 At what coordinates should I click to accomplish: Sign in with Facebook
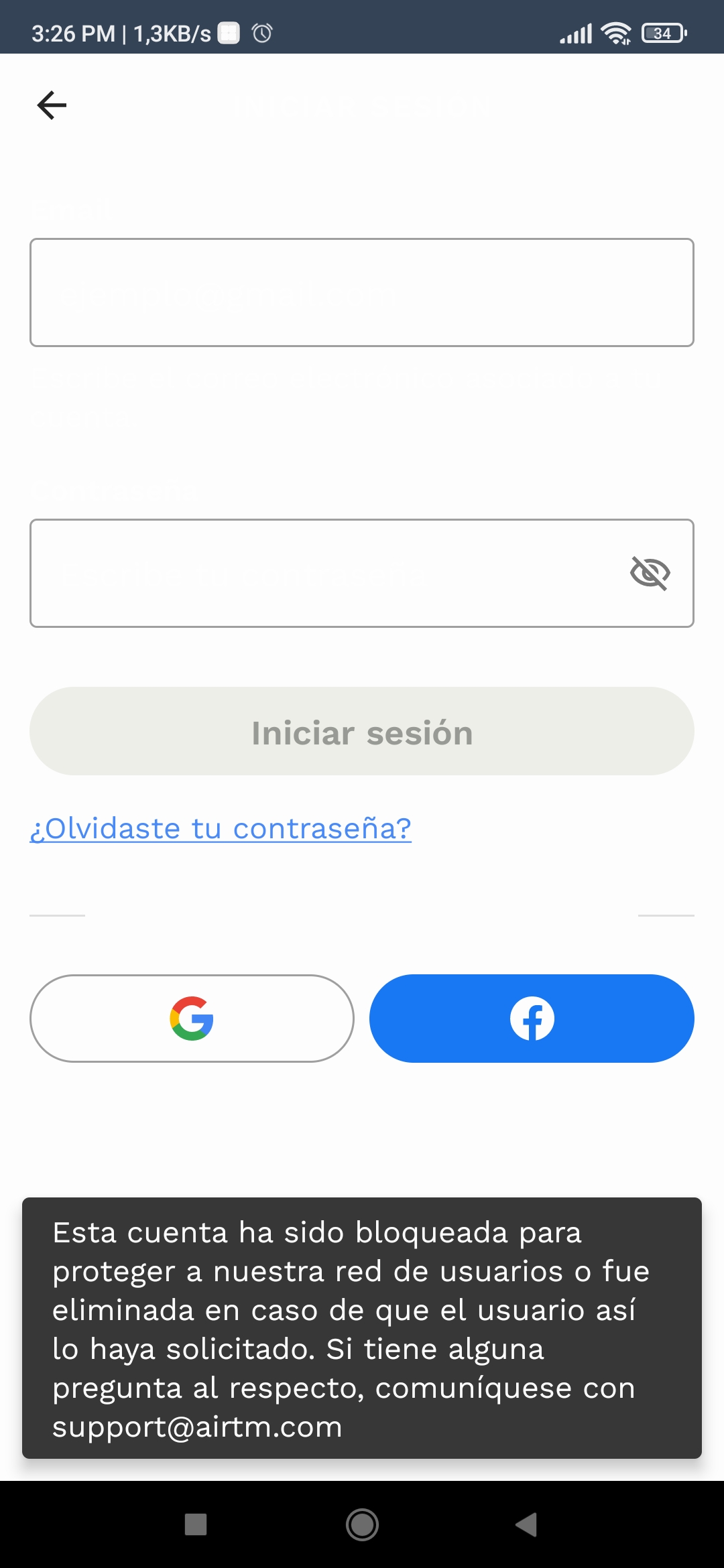click(x=532, y=1019)
